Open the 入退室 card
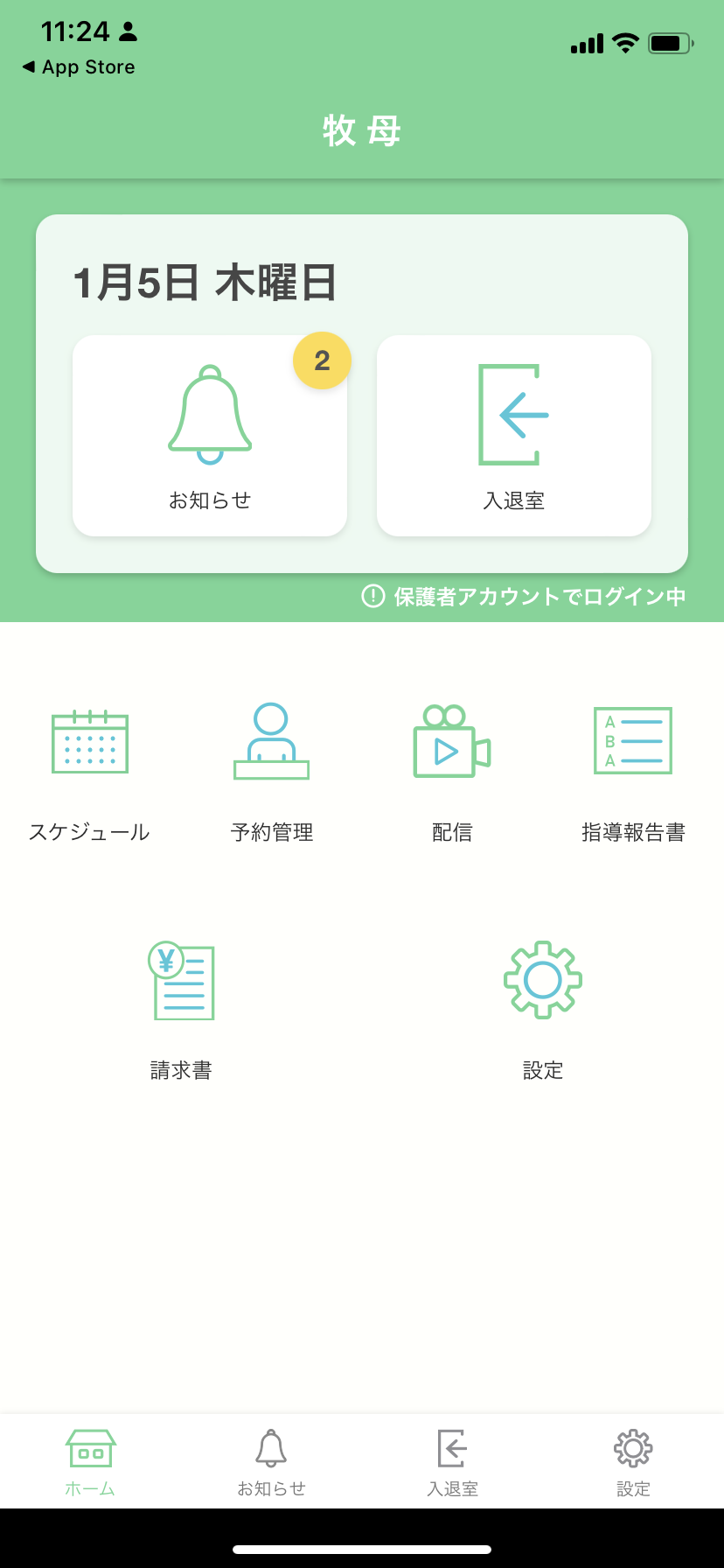This screenshot has width=724, height=1568. click(514, 436)
